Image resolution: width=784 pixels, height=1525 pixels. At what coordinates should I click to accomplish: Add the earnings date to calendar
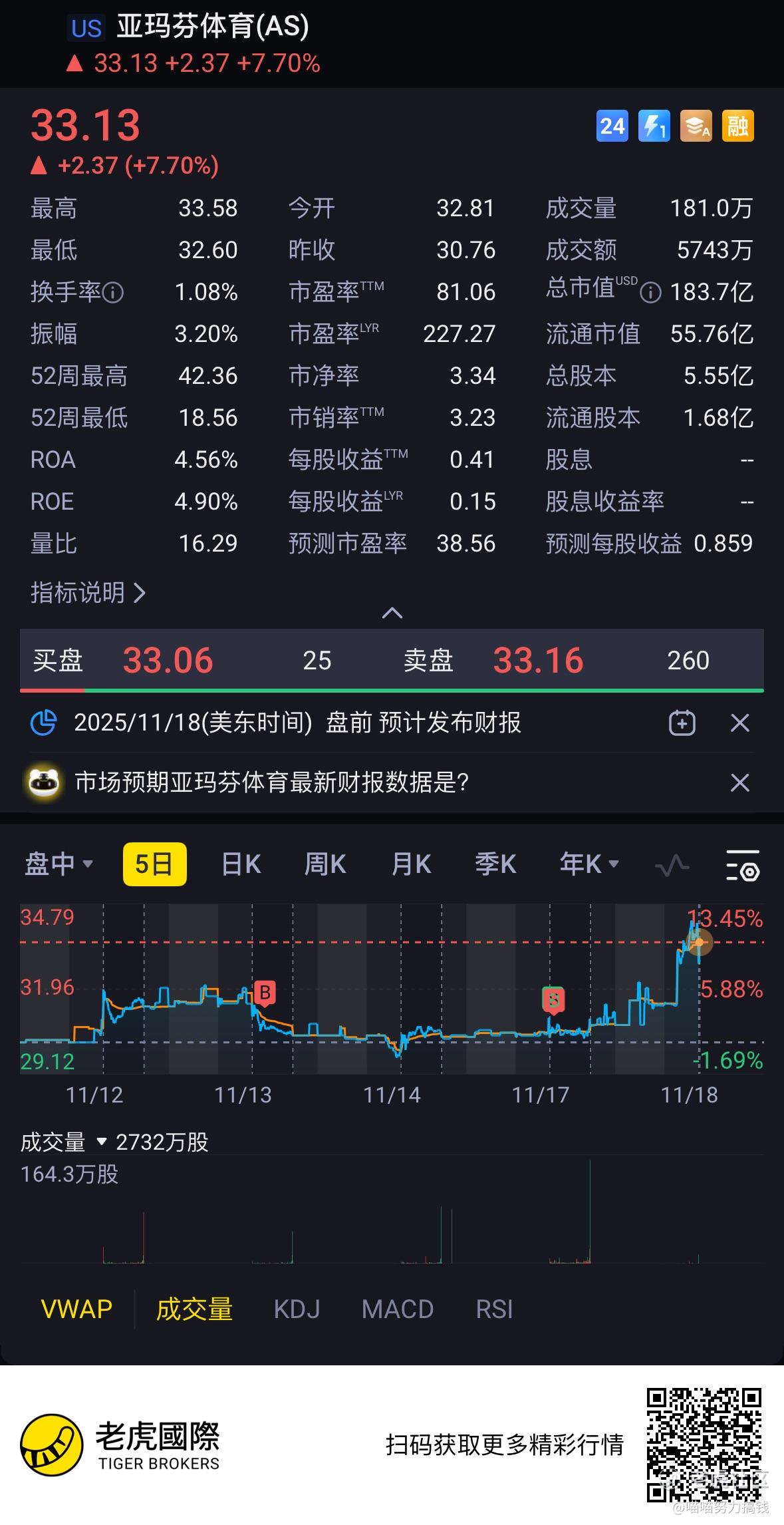tap(682, 723)
